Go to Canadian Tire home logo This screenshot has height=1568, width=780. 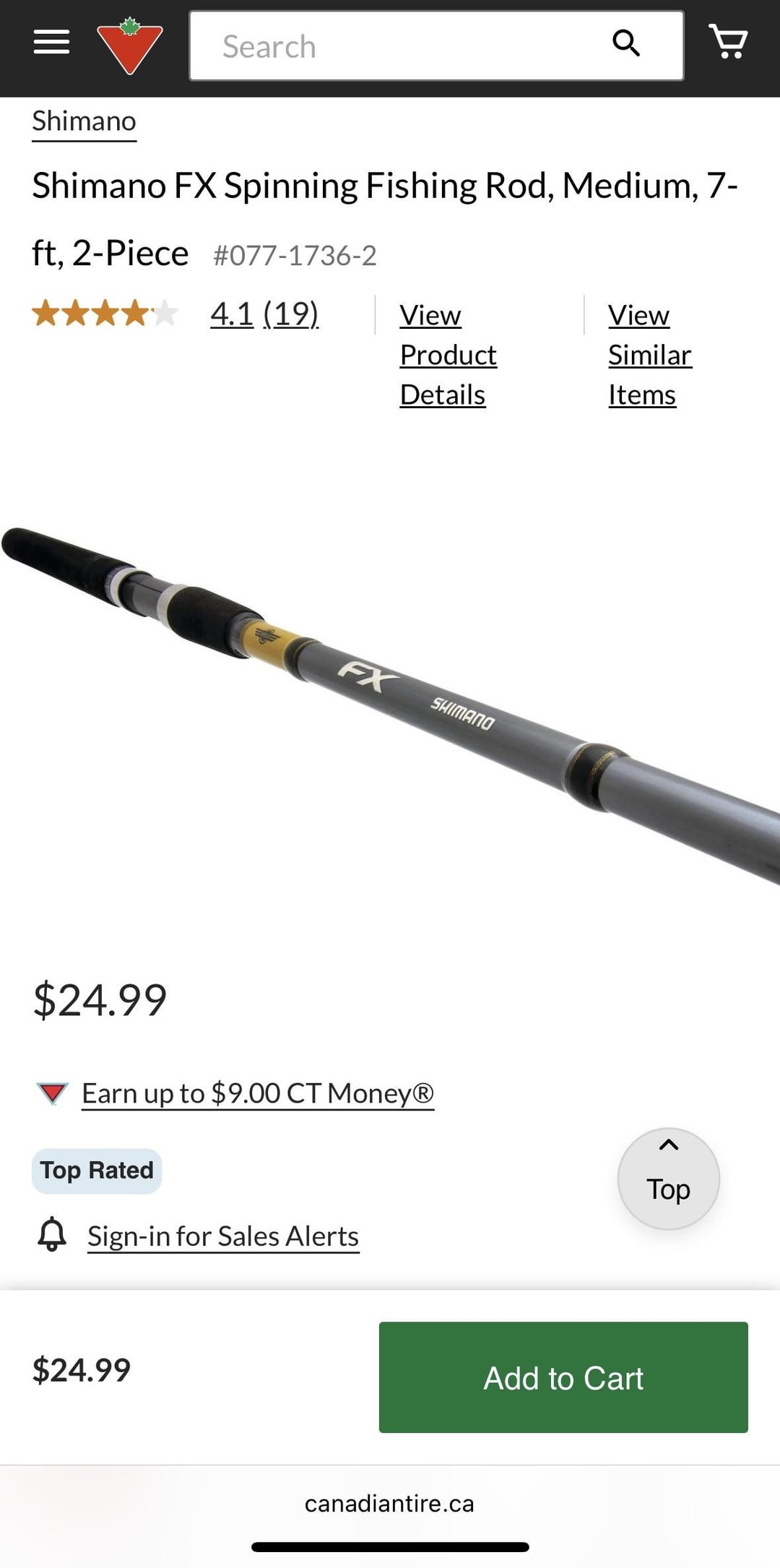click(130, 46)
